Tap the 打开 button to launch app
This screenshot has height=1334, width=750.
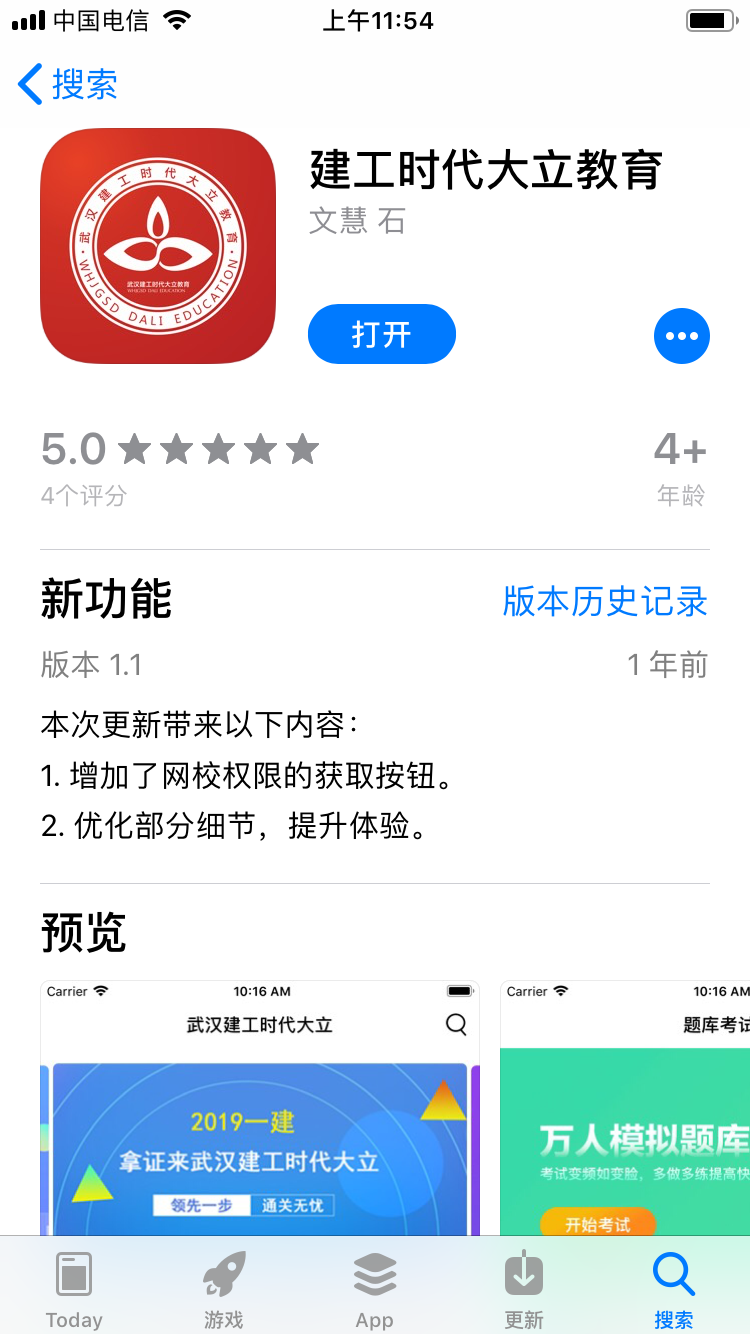point(381,334)
